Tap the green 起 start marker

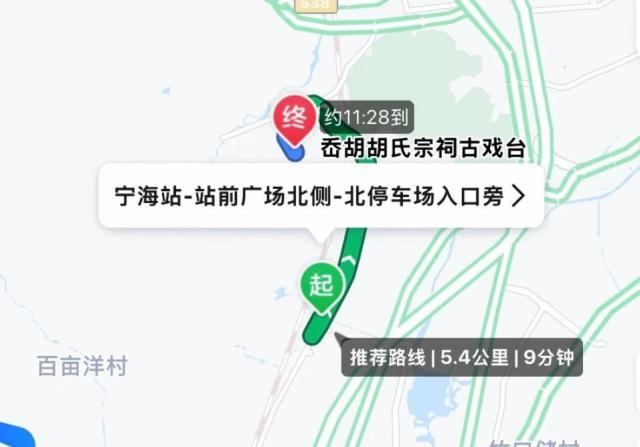[321, 286]
